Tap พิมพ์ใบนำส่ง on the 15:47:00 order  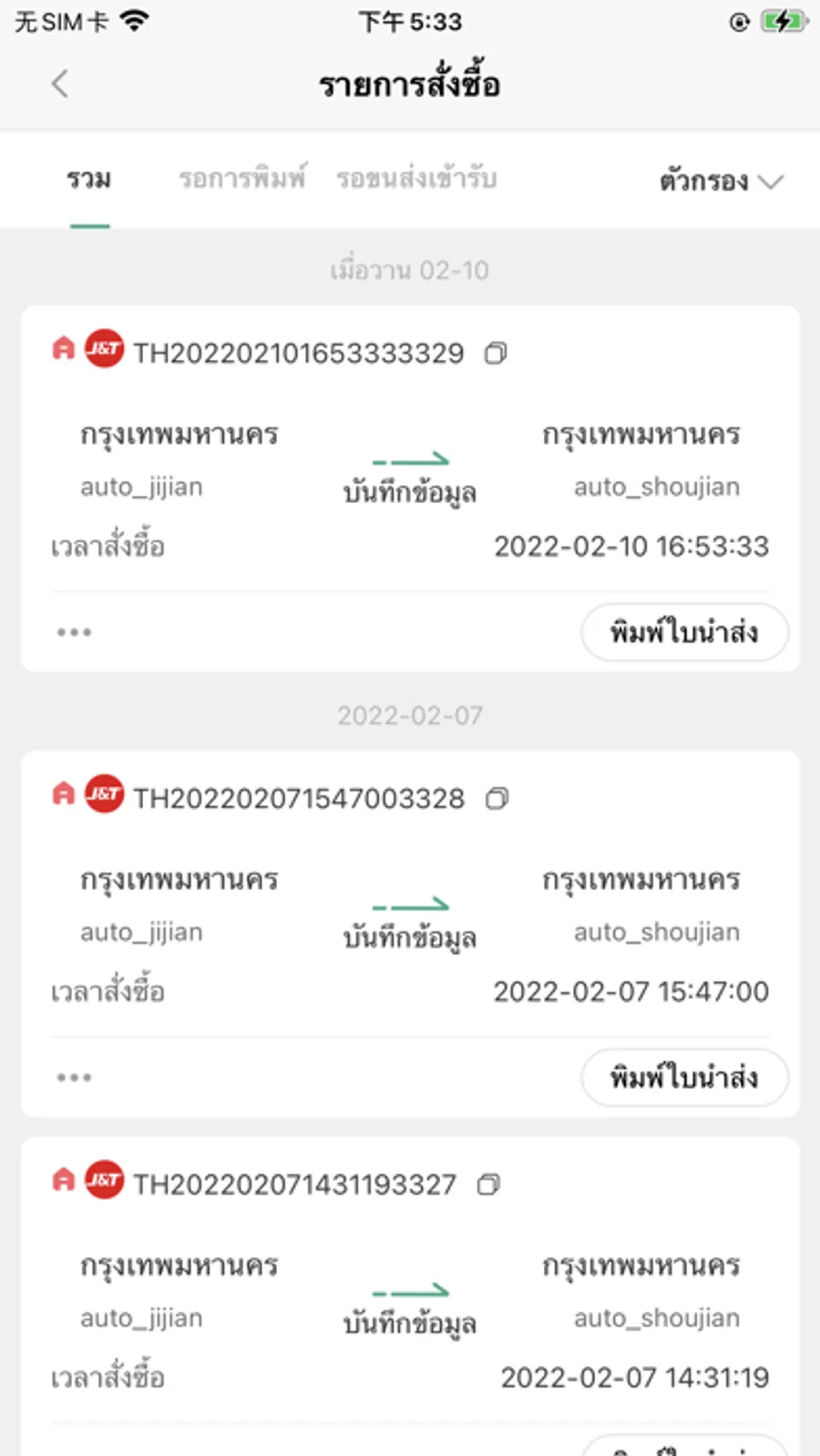coord(684,1077)
